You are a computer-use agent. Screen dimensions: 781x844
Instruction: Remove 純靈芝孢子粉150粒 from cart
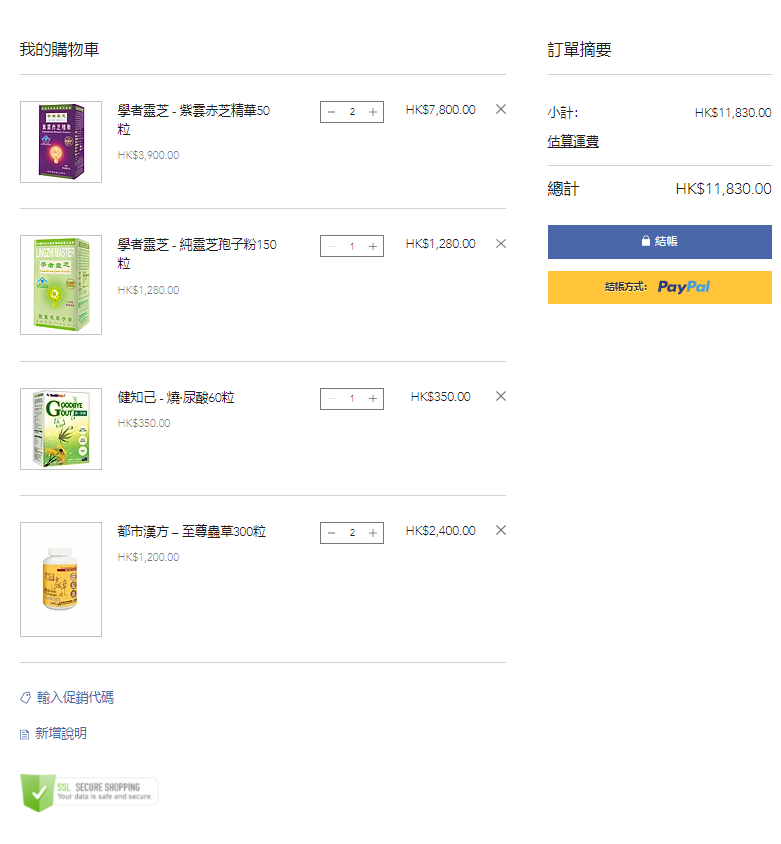(501, 243)
